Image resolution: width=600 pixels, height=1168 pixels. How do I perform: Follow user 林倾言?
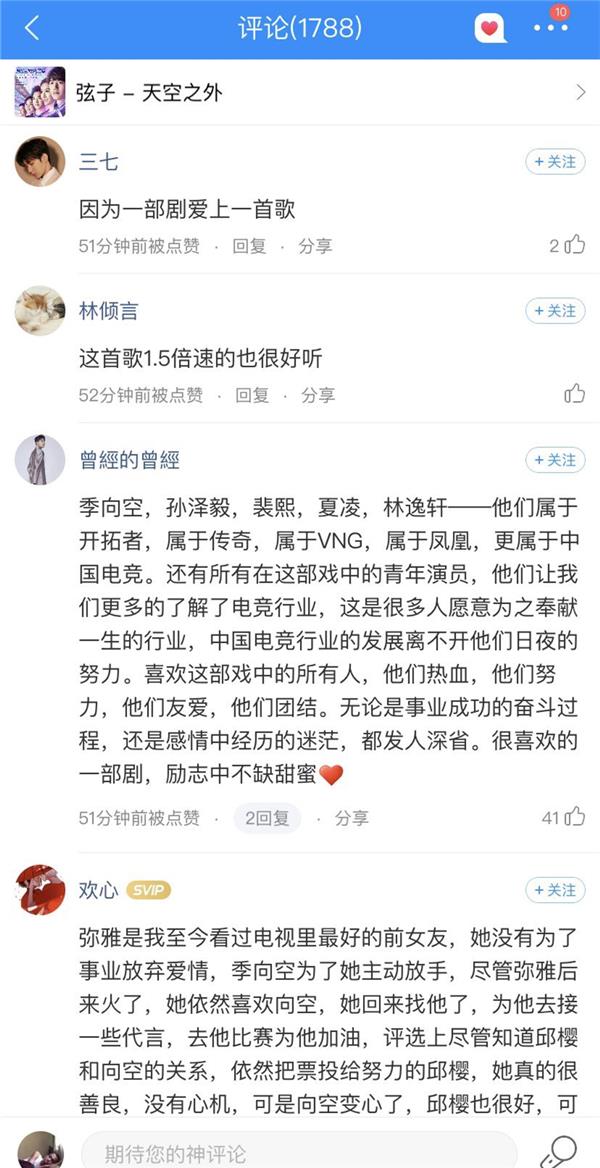(555, 311)
